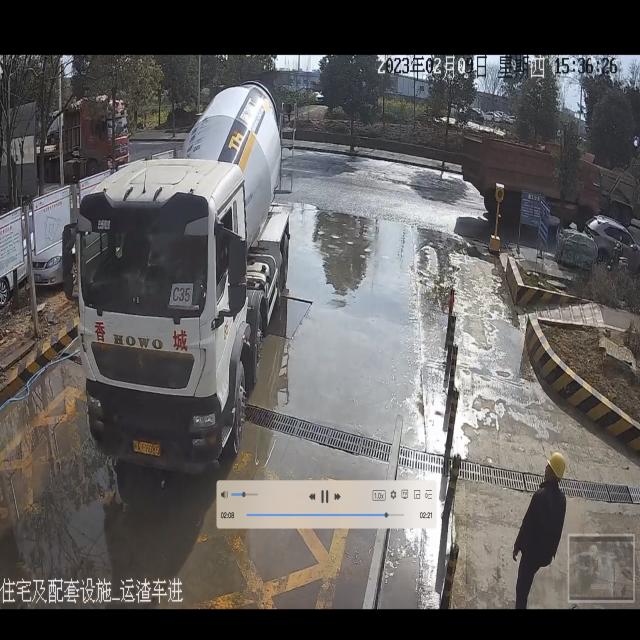
Task: Mute the volume speaker icon
Action: pyautogui.click(x=224, y=494)
